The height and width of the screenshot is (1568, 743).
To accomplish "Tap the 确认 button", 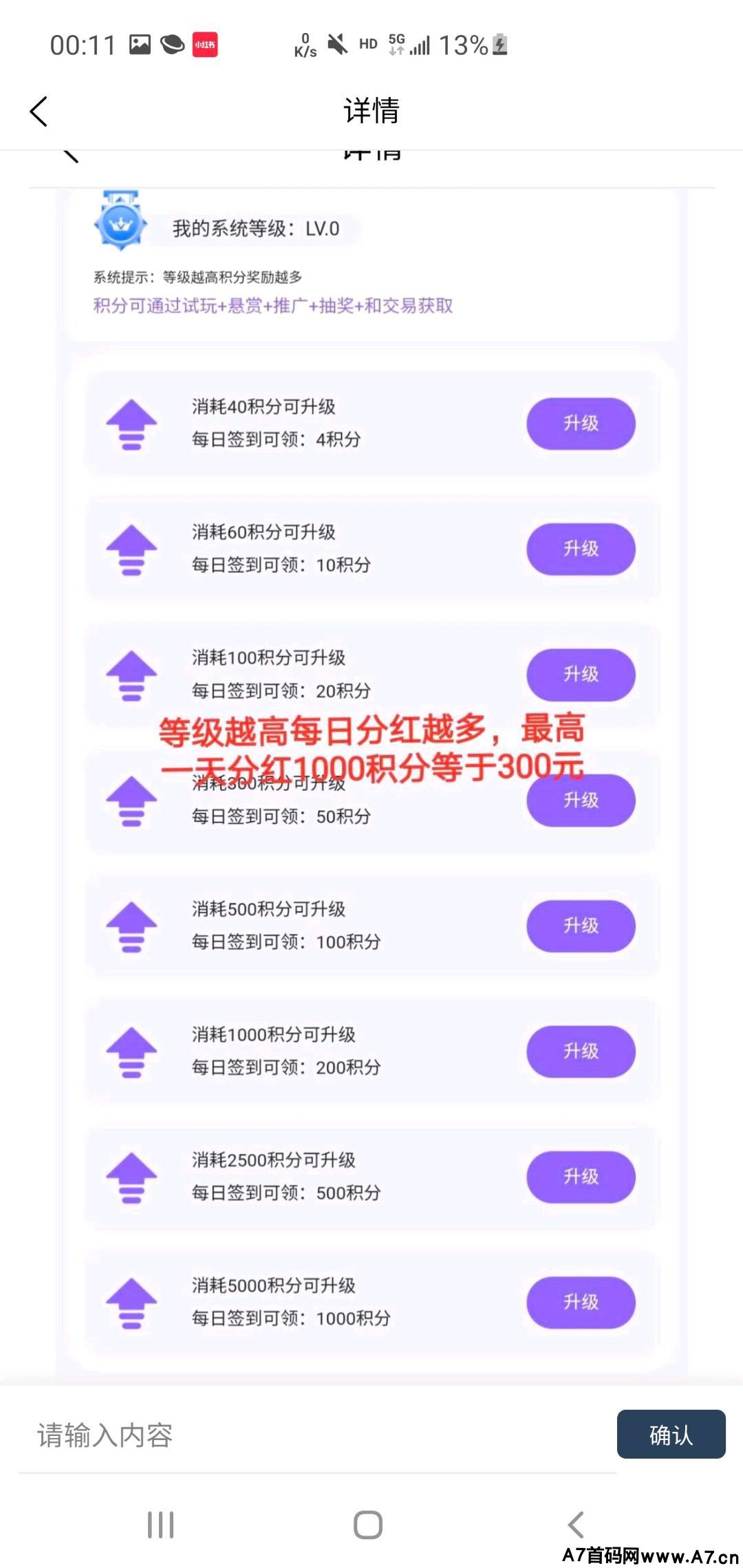I will (671, 1434).
